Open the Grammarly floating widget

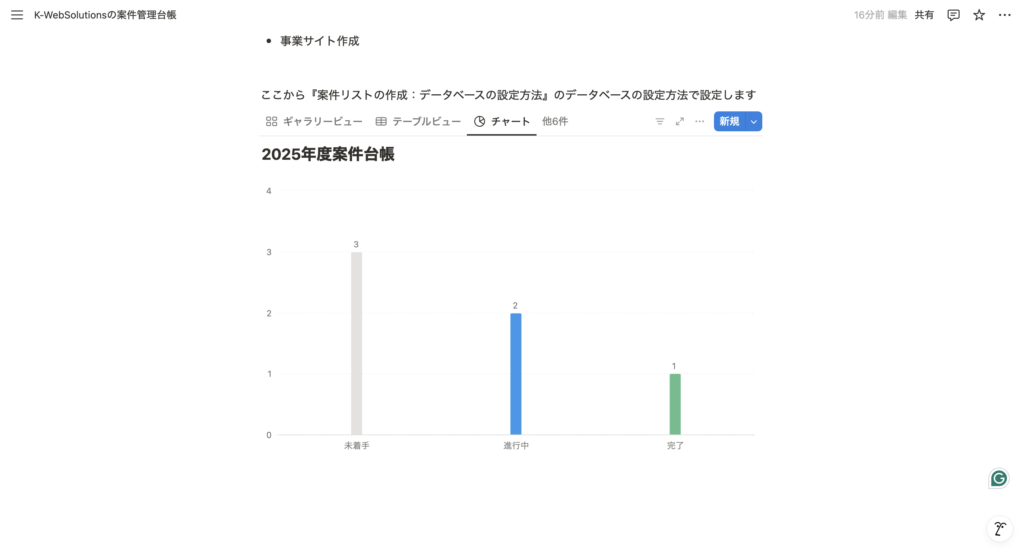point(999,478)
